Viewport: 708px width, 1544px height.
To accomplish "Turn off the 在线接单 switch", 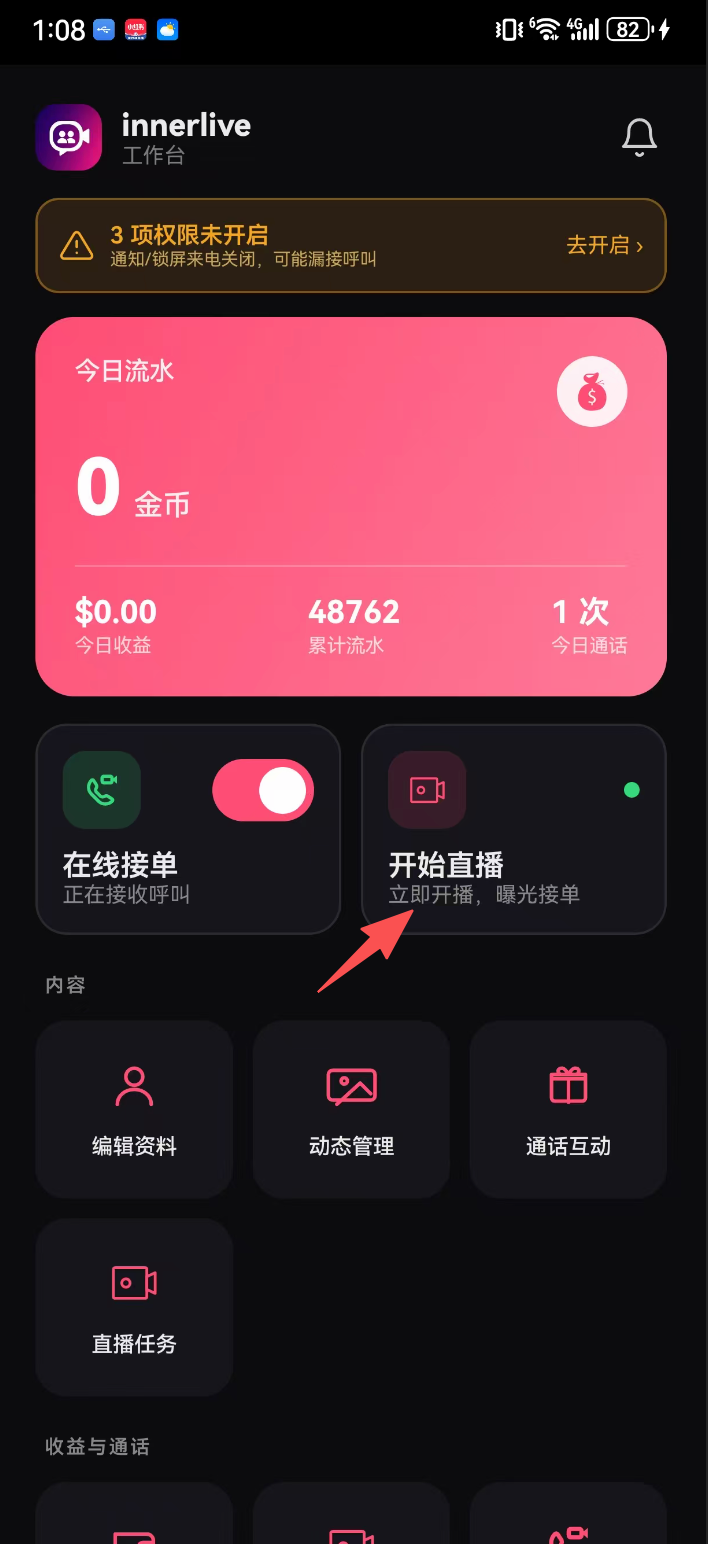I will (x=263, y=789).
